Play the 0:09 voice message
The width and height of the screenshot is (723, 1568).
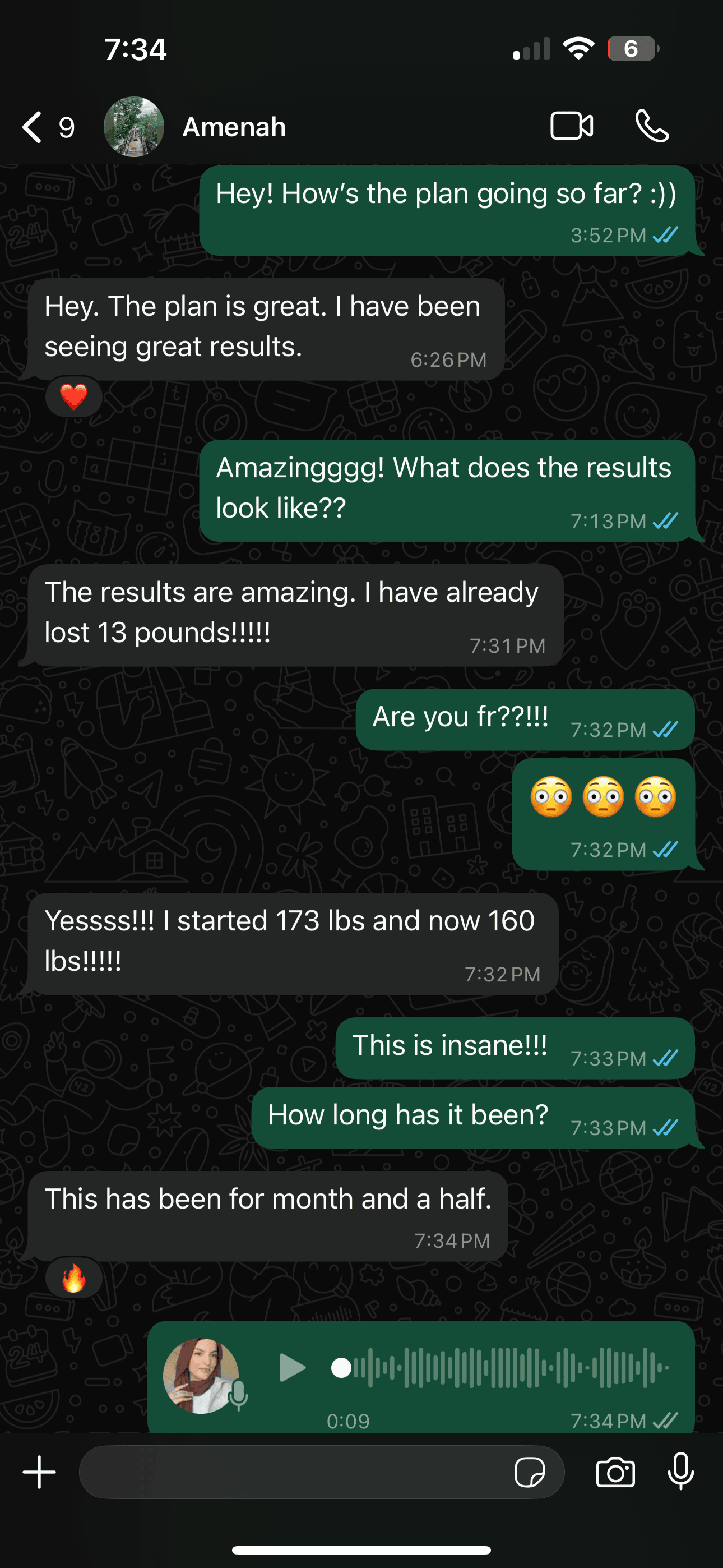(x=292, y=1368)
